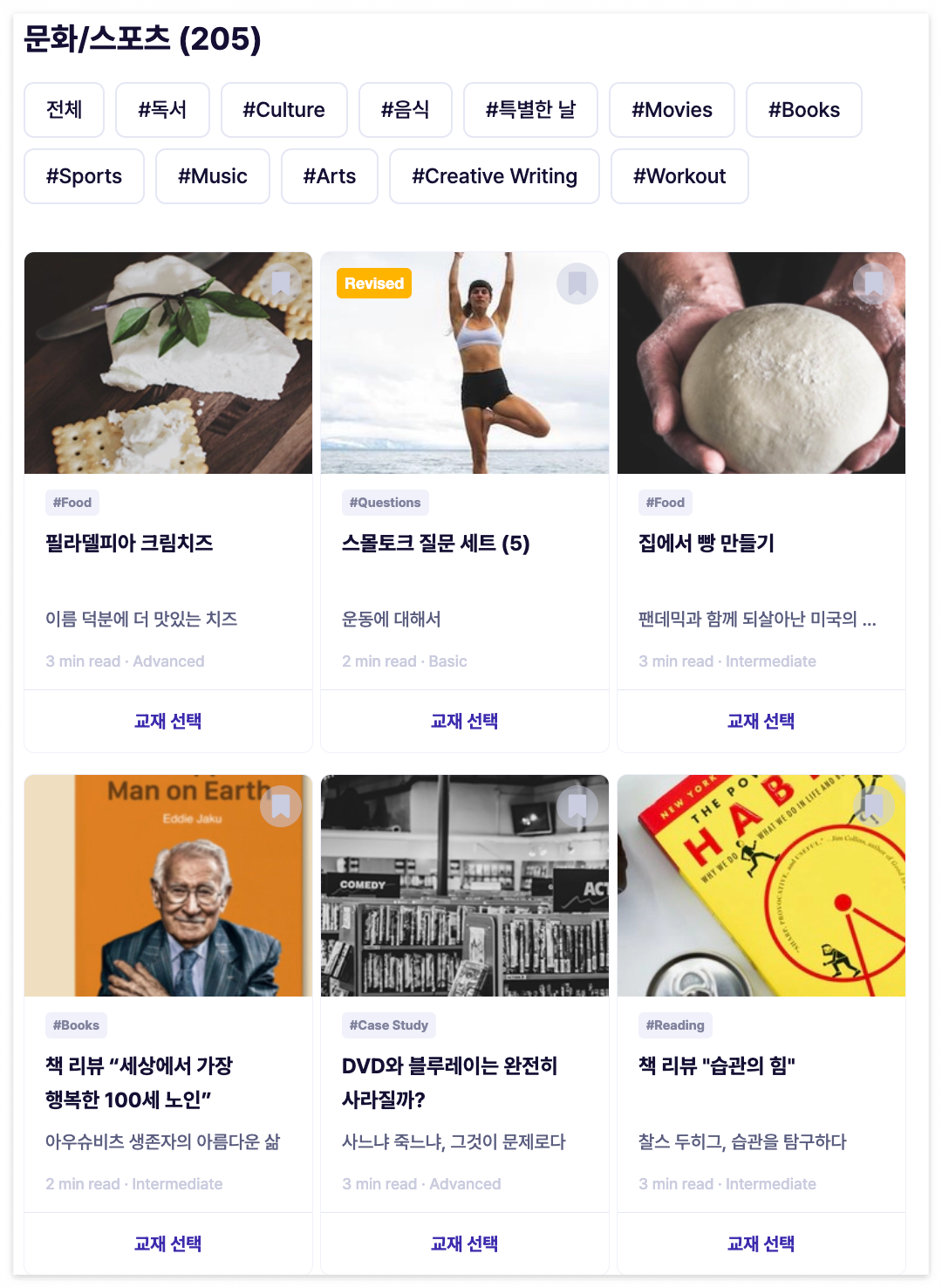Viewport: 942px width, 1288px height.
Task: Click the #Food tag on the bread card
Action: pos(665,503)
